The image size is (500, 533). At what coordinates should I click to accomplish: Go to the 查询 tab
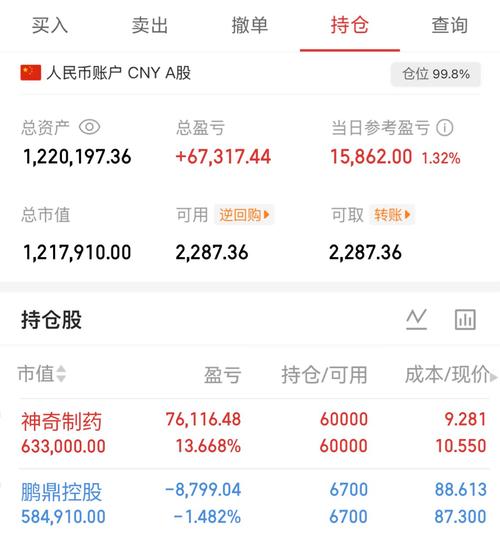[x=450, y=25]
